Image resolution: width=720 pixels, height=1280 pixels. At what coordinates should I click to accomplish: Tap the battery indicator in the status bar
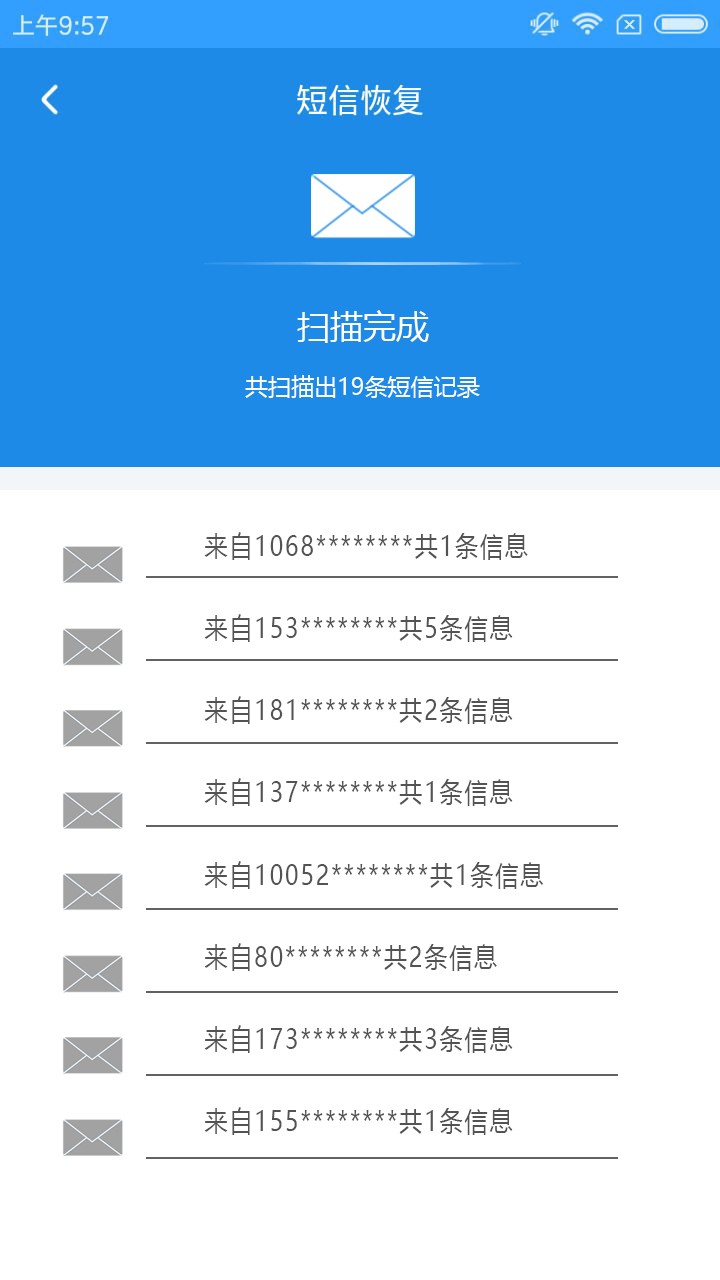[x=681, y=22]
